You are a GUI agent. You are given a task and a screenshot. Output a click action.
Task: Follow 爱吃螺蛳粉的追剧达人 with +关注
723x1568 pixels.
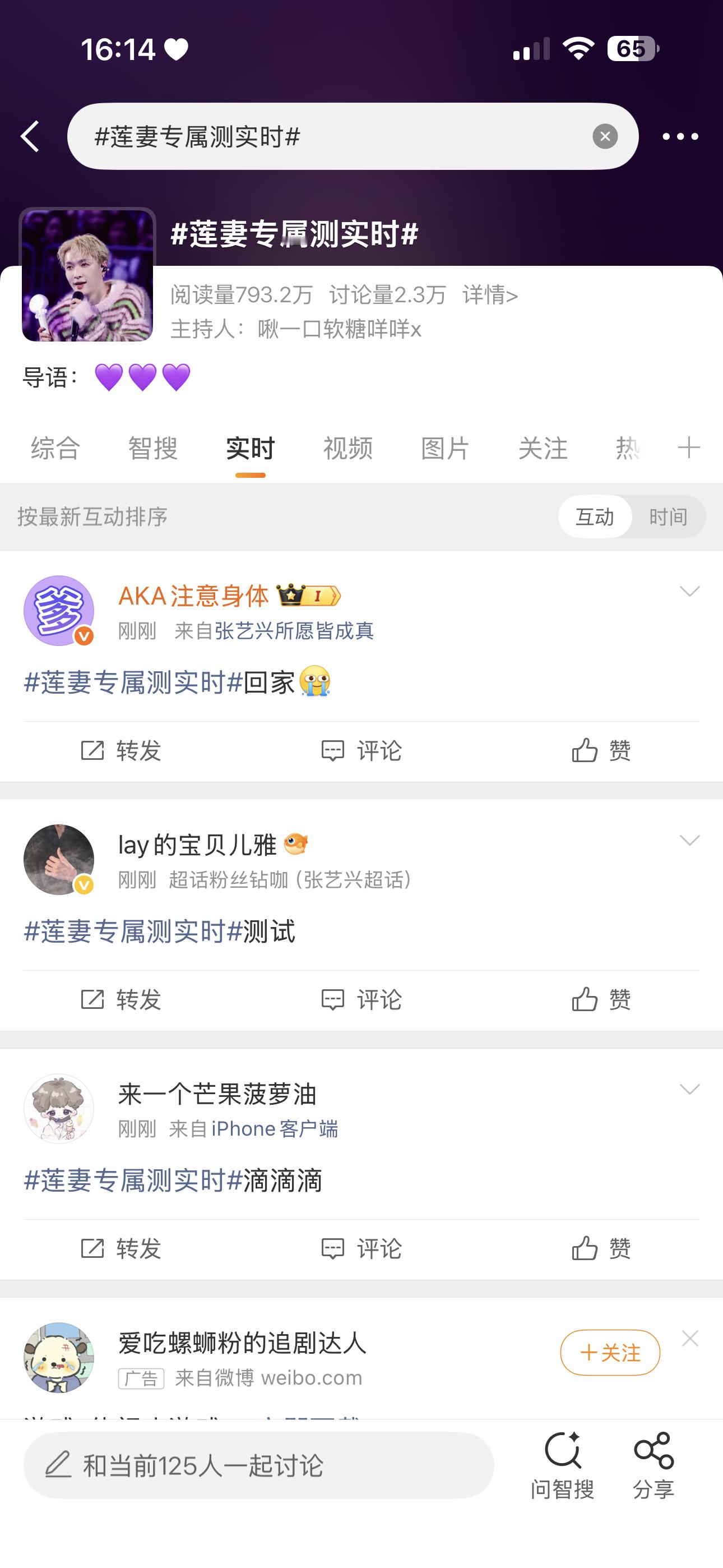(610, 1353)
